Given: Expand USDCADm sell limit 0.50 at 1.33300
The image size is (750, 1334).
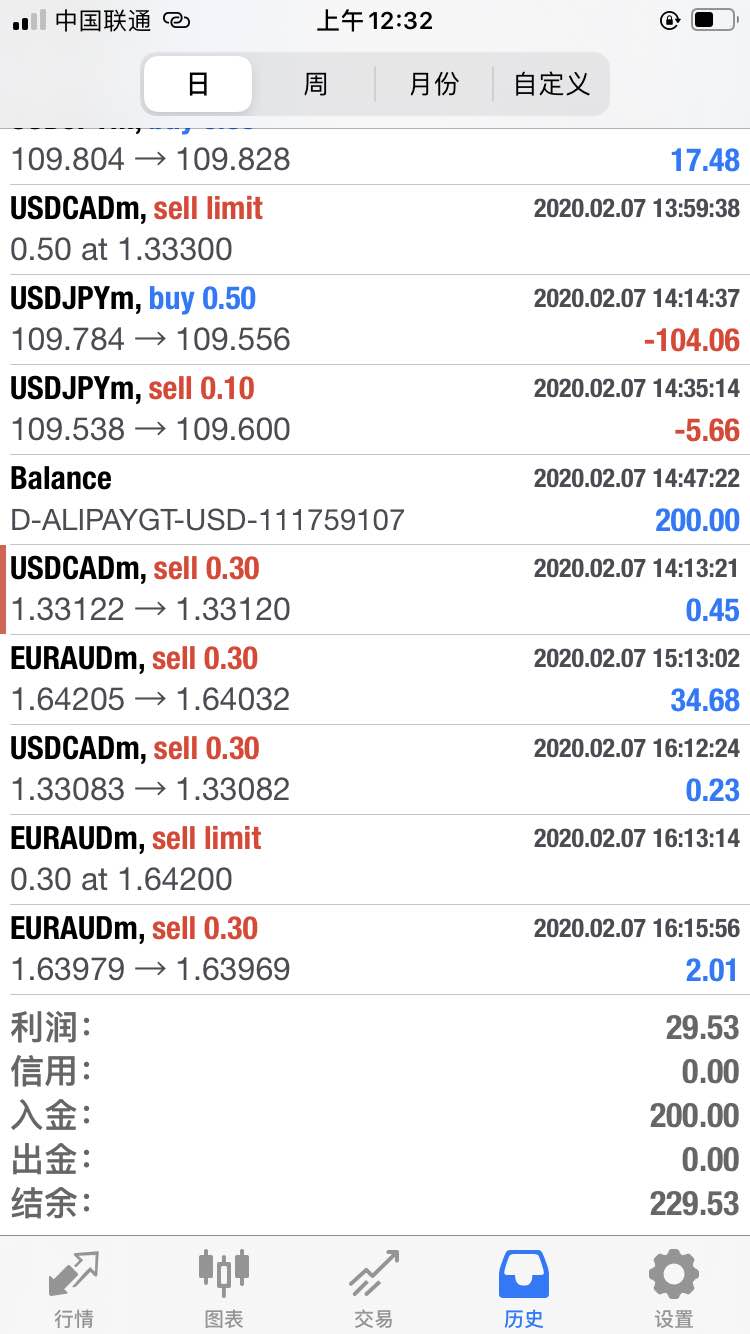Looking at the screenshot, I should (375, 230).
